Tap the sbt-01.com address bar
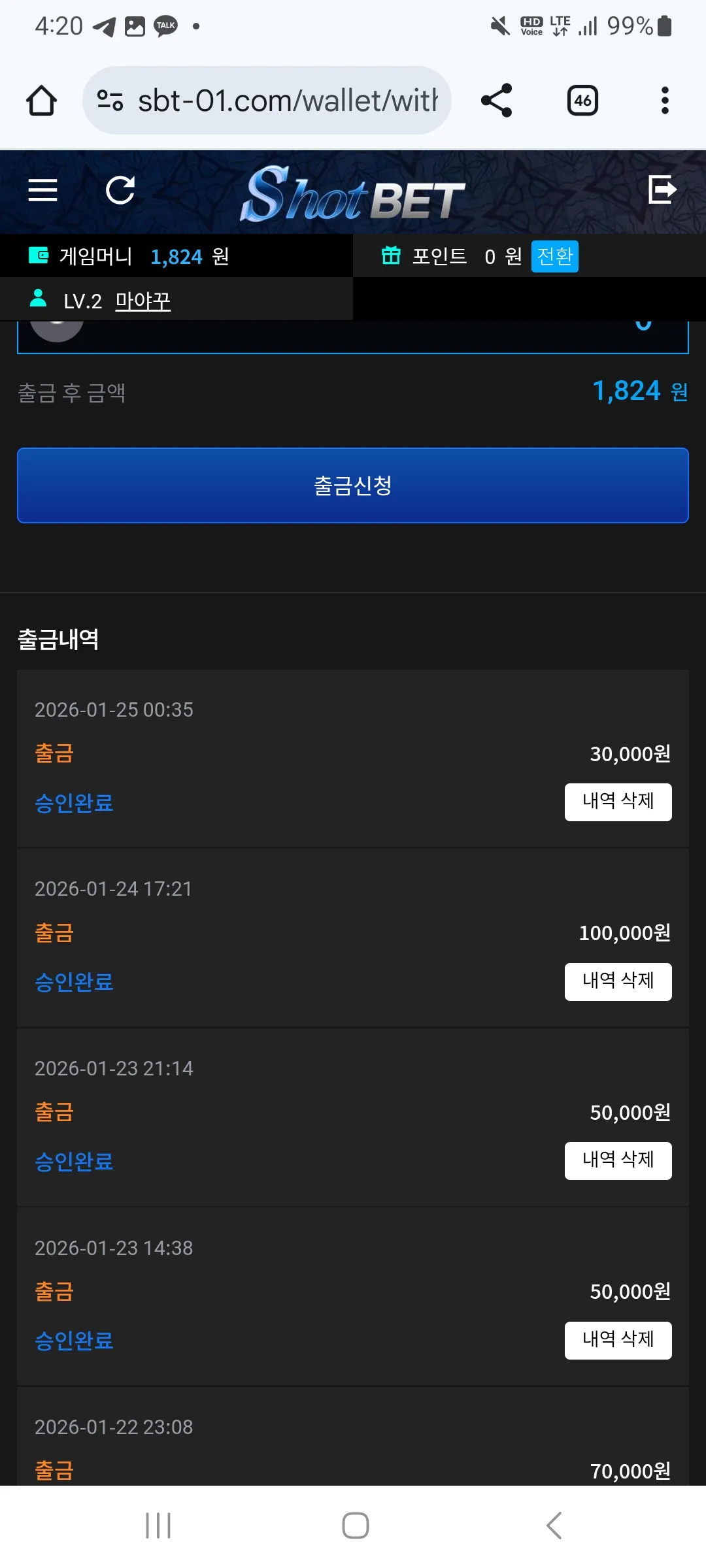Viewport: 706px width, 1568px height. (267, 101)
